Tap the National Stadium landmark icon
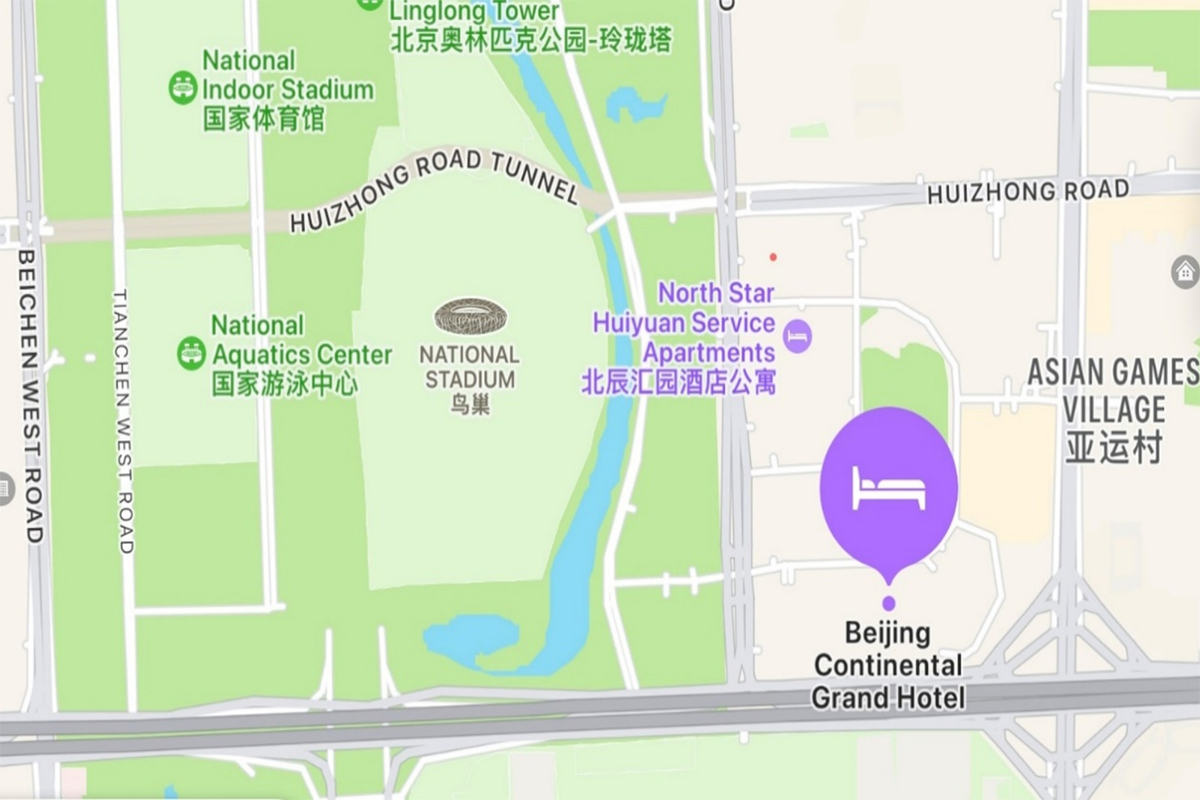The image size is (1200, 800). (x=470, y=318)
